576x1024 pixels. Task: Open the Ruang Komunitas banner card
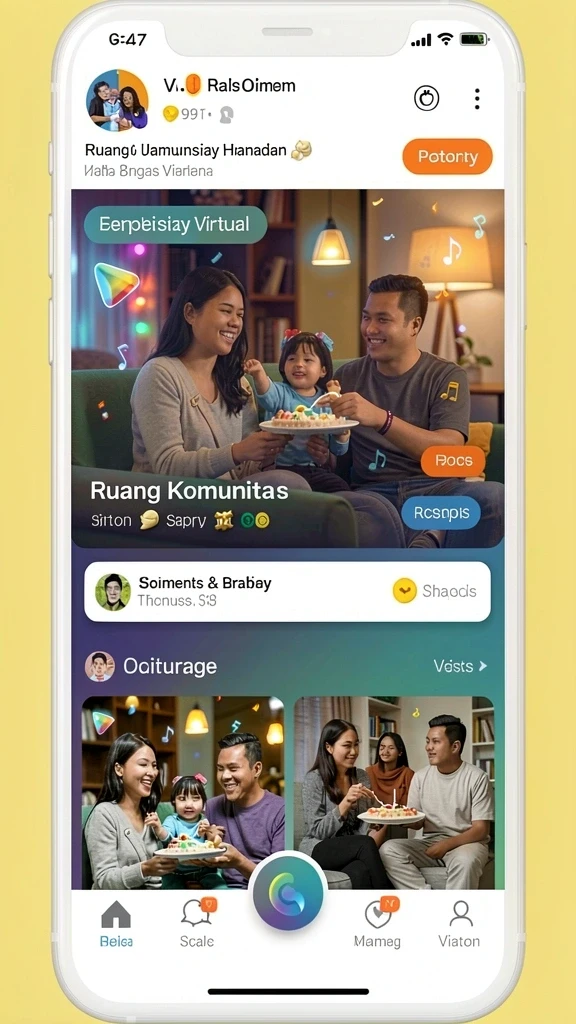pos(287,369)
